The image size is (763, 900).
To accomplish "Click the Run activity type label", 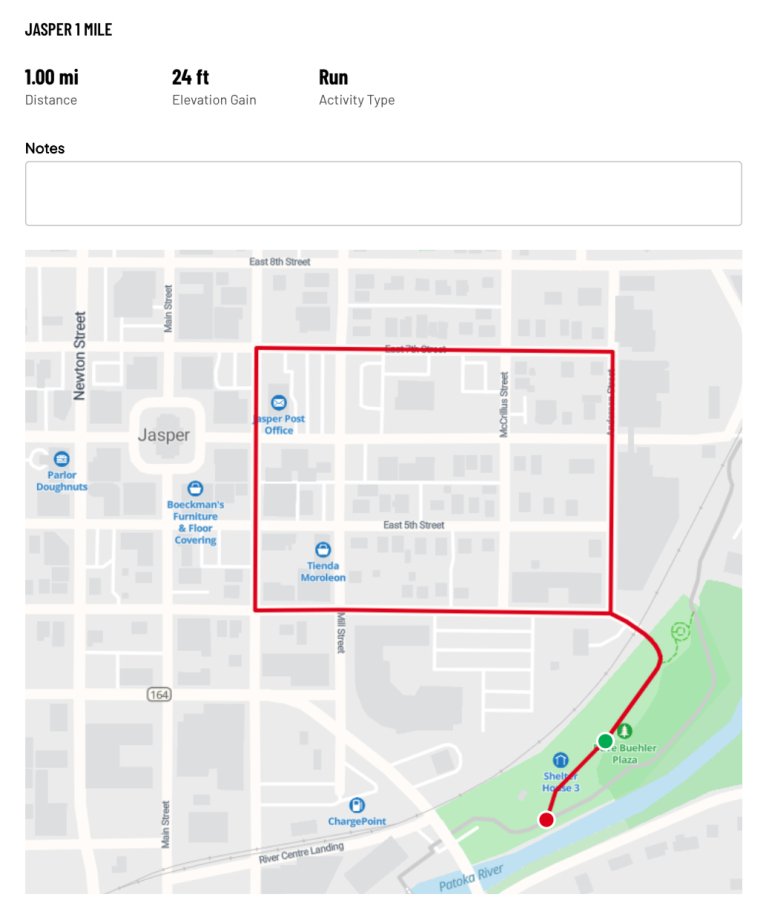I will tap(333, 76).
